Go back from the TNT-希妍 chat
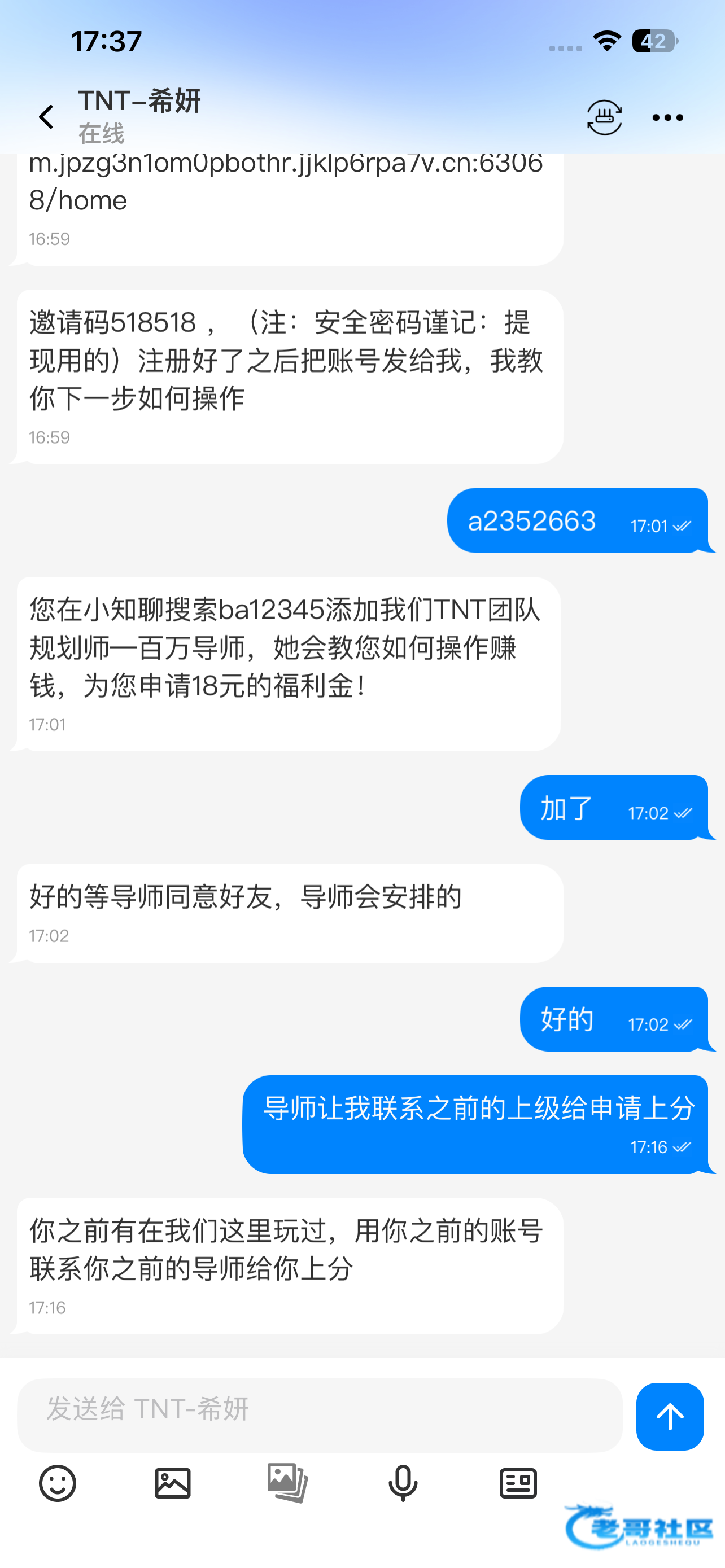 coord(46,117)
